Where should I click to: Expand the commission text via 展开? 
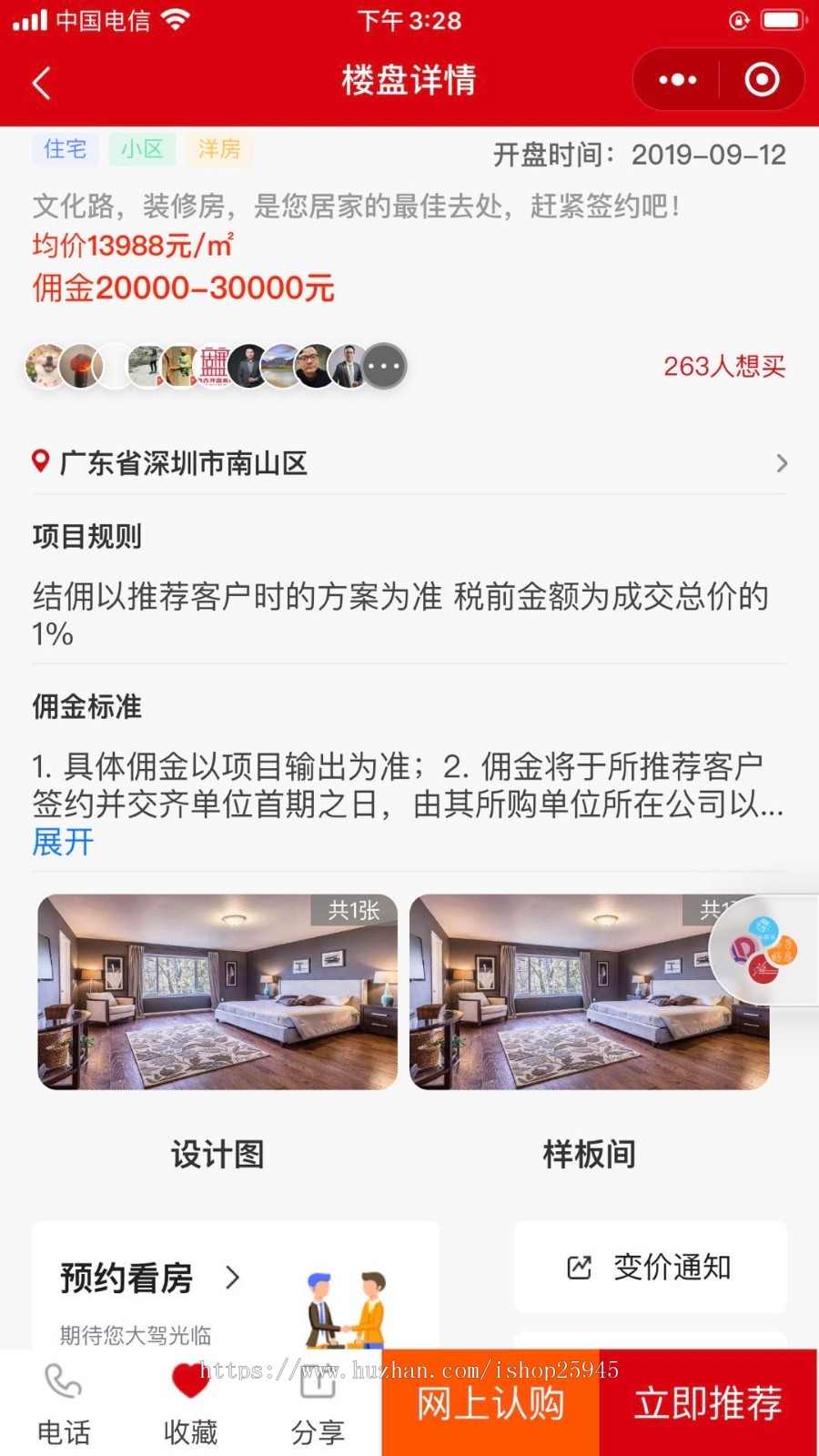[61, 844]
